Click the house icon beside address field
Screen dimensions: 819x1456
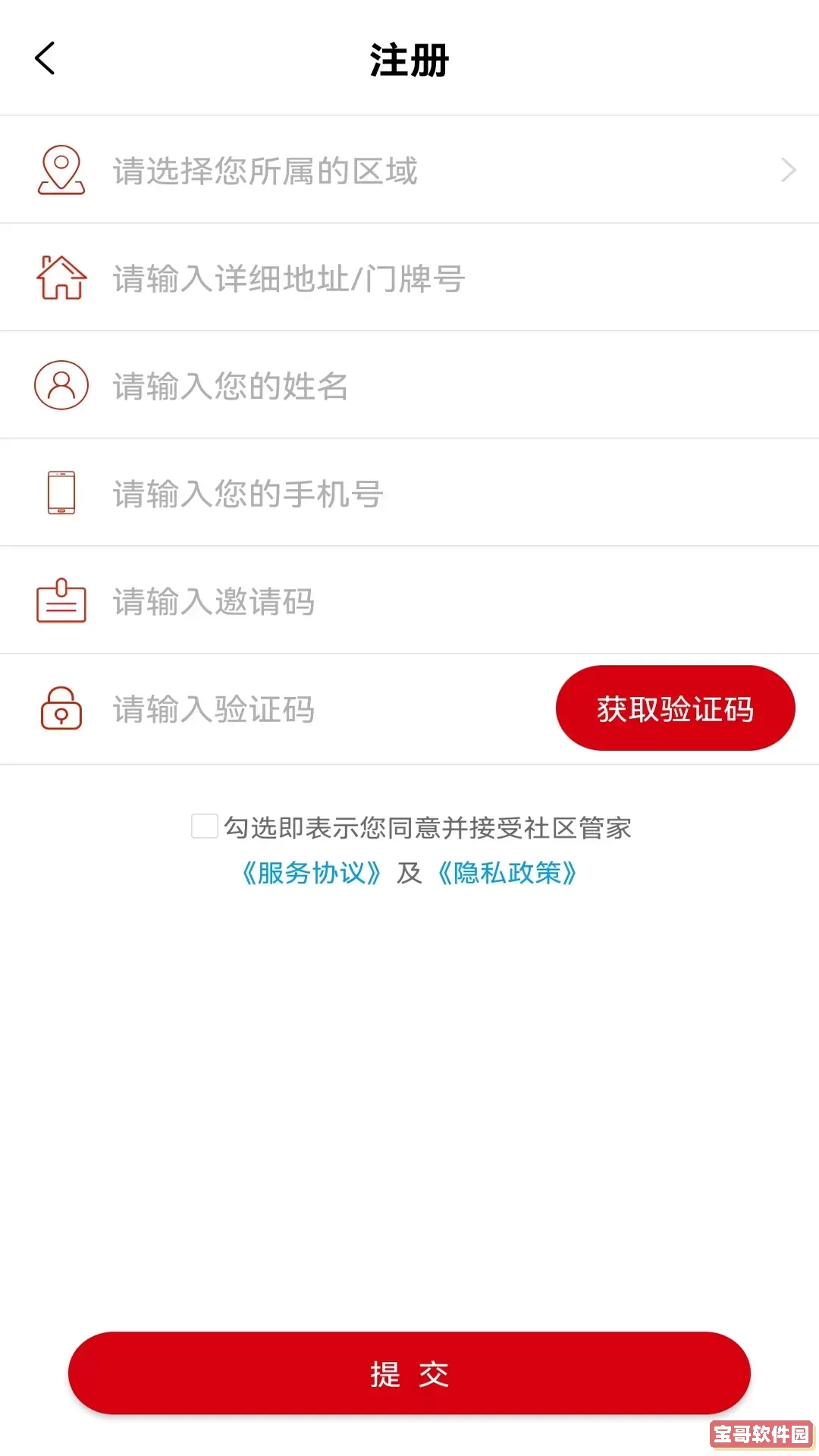click(61, 278)
